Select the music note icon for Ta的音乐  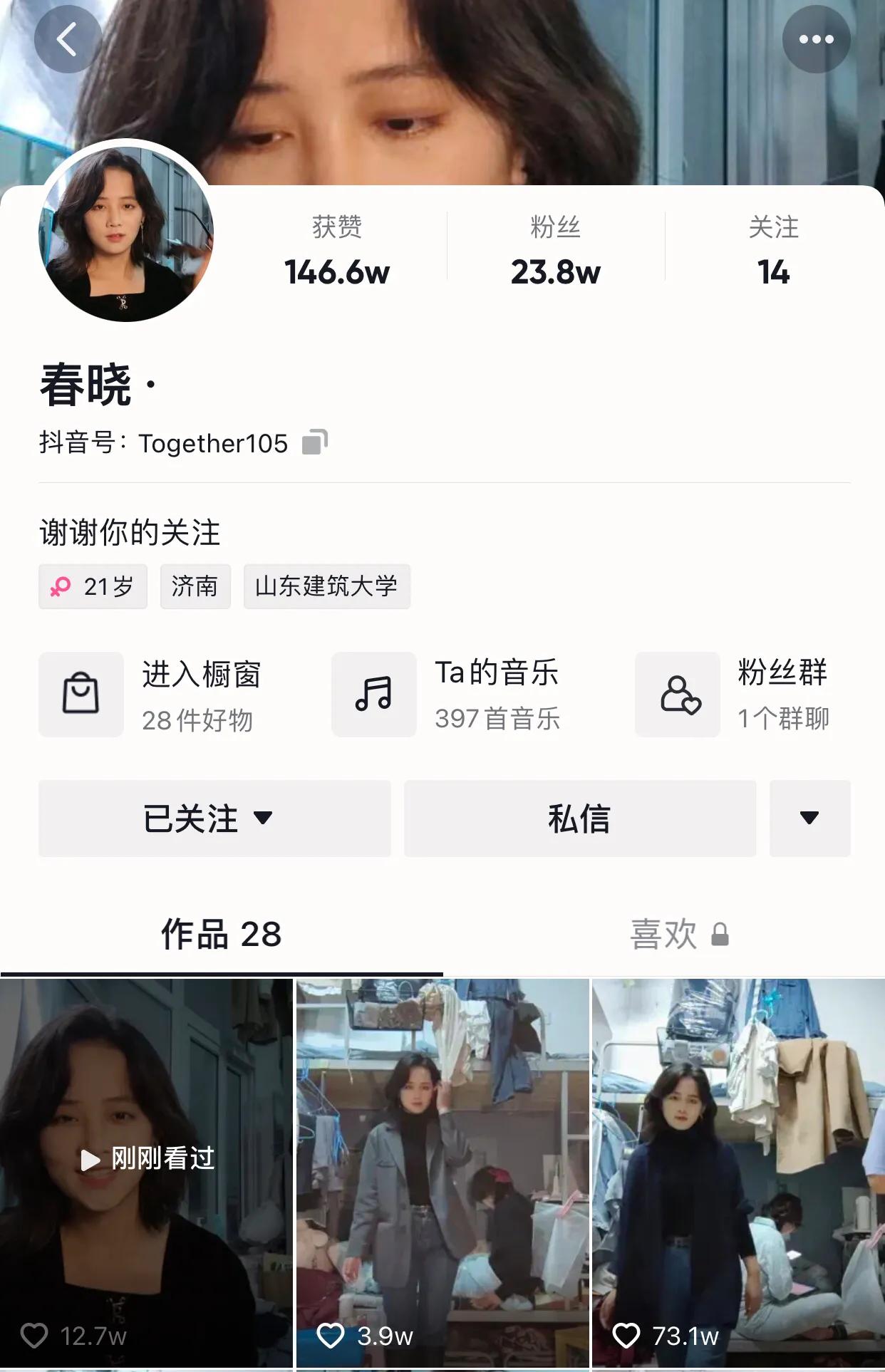tap(374, 695)
